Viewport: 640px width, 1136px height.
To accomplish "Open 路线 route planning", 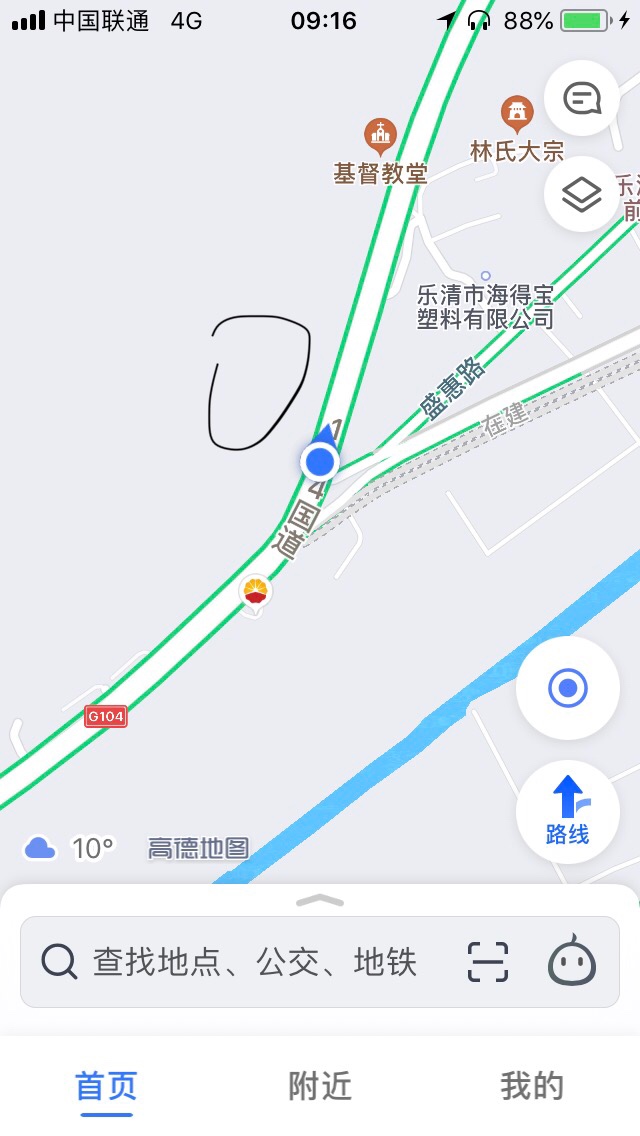I will coord(567,811).
